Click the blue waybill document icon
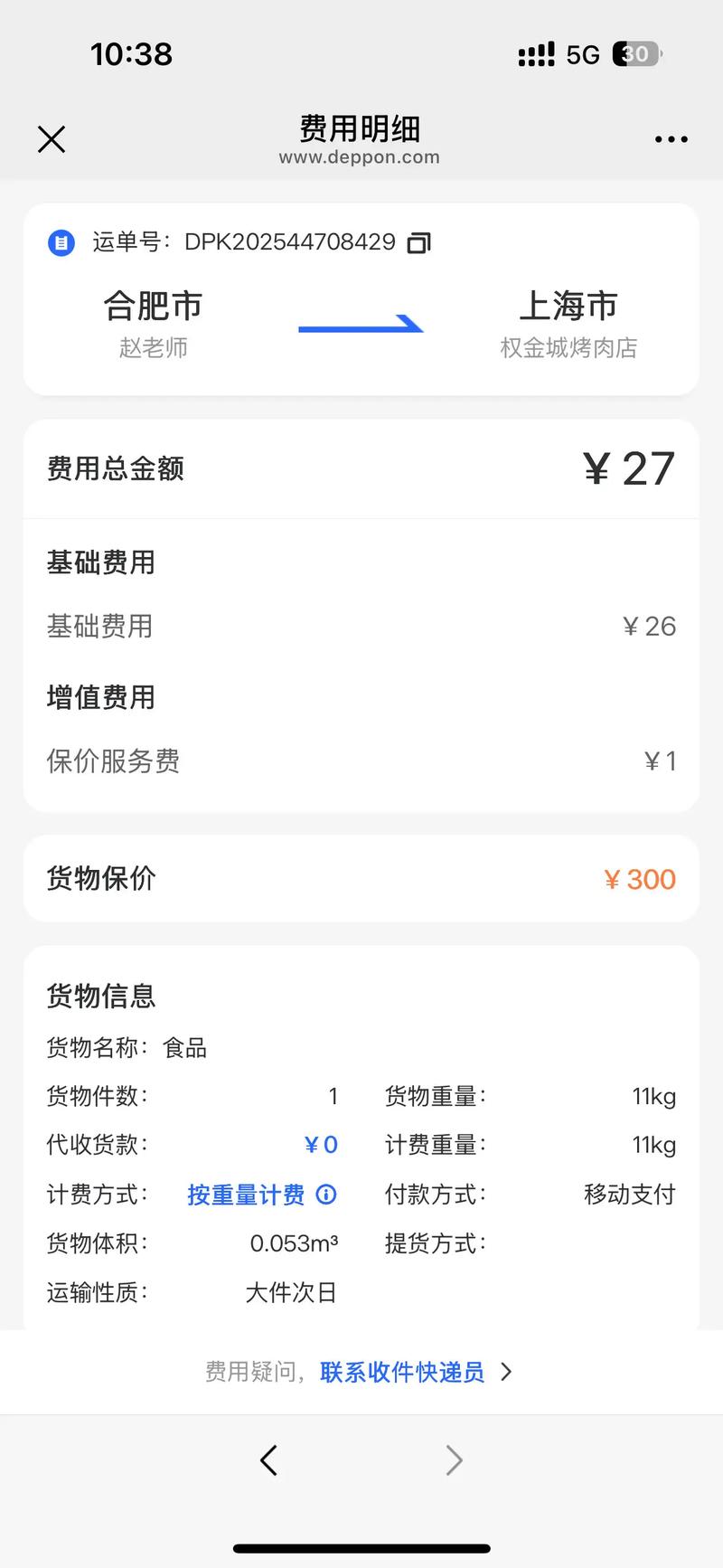The image size is (723, 1568). click(60, 241)
